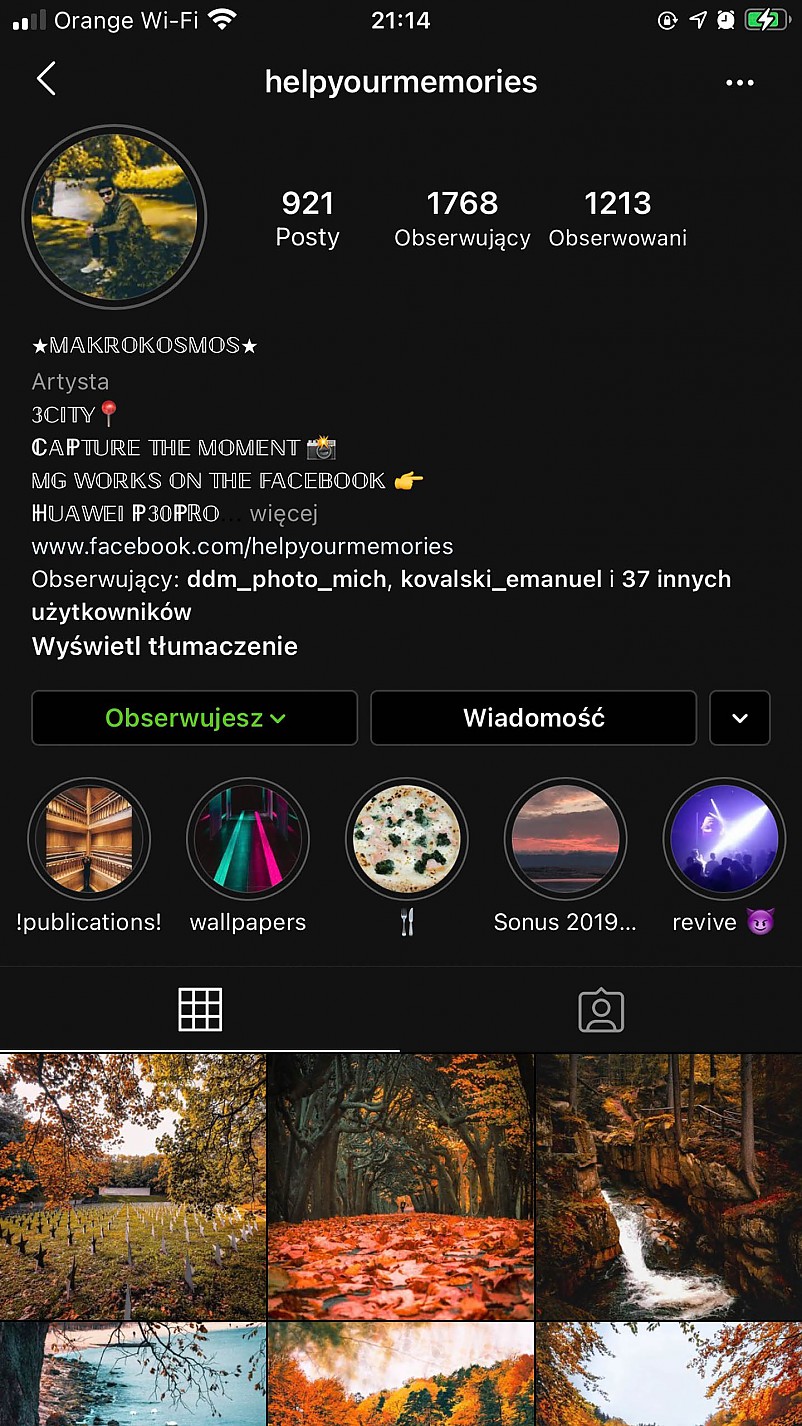Select the posts grid tab
802x1426 pixels.
click(200, 1010)
